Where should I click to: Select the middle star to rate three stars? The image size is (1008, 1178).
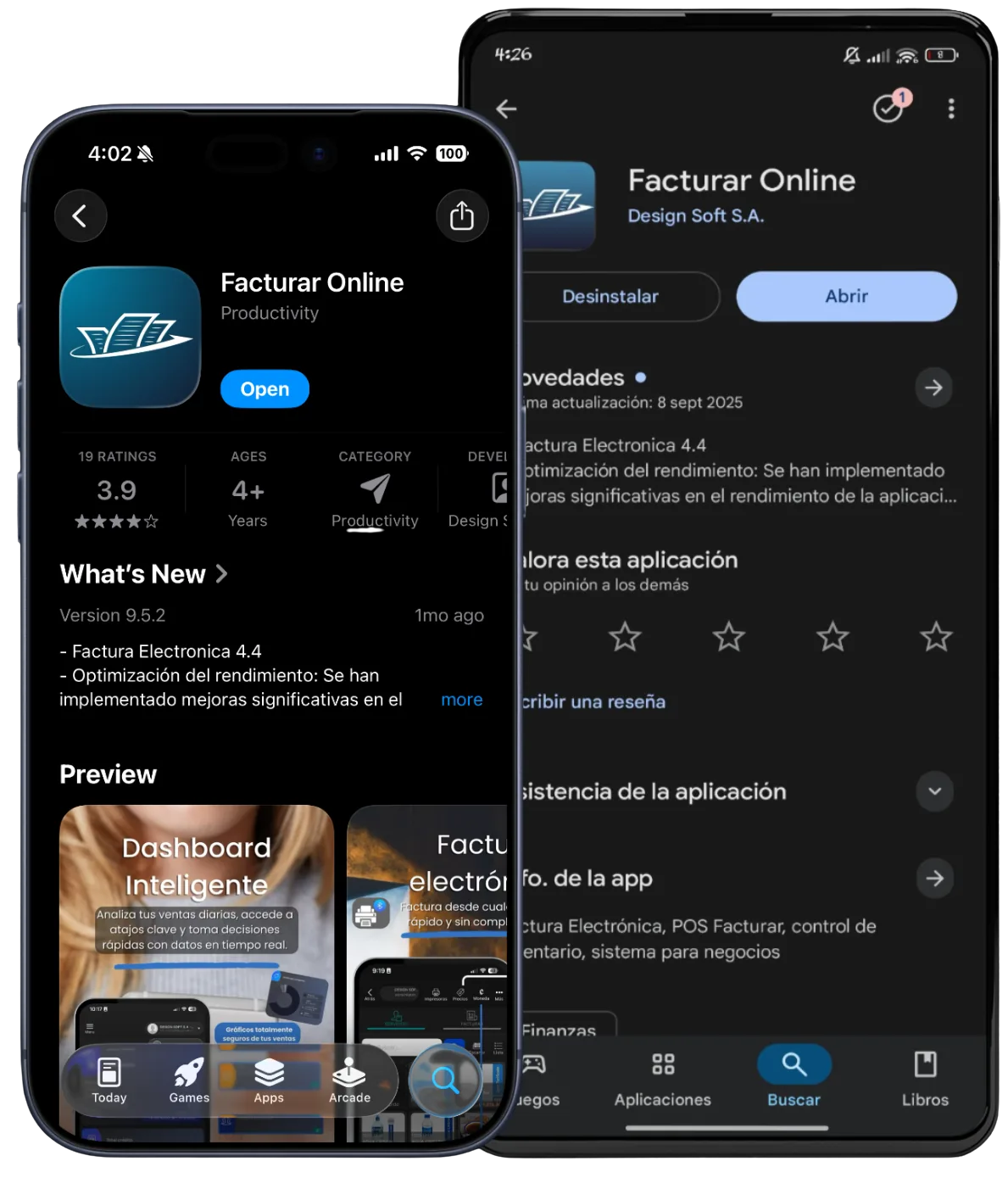coord(728,637)
